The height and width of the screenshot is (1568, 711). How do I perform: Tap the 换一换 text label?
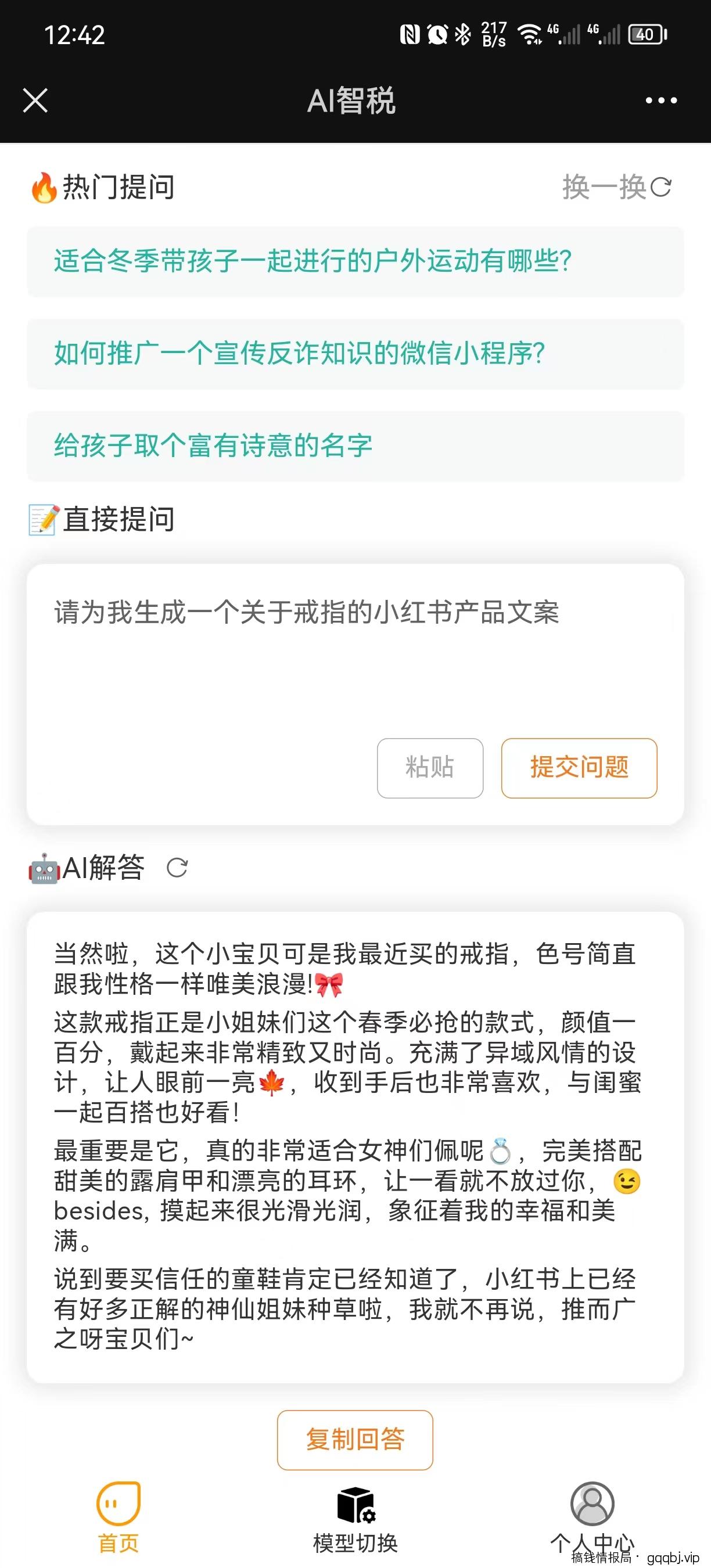(605, 189)
